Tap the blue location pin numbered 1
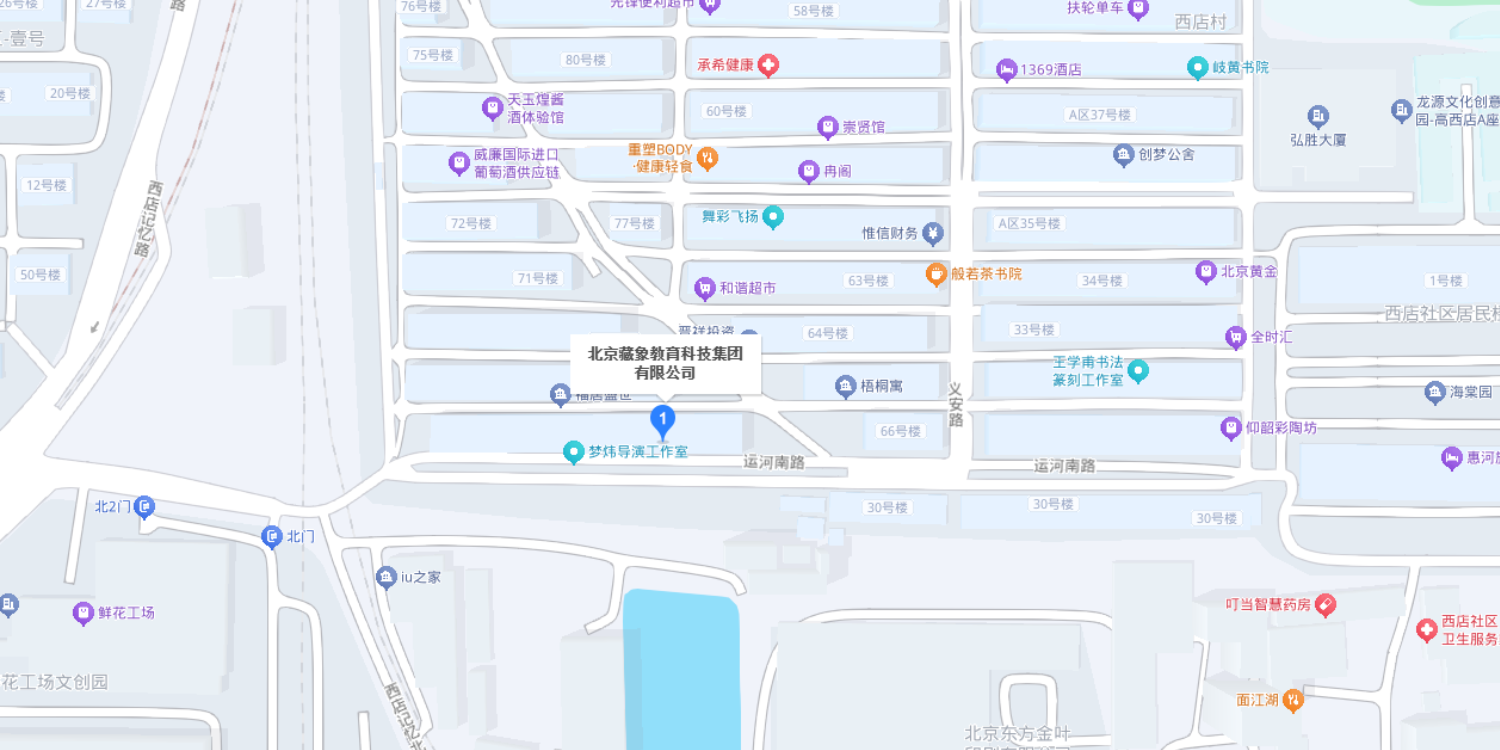This screenshot has height=750, width=1500. pyautogui.click(x=662, y=420)
